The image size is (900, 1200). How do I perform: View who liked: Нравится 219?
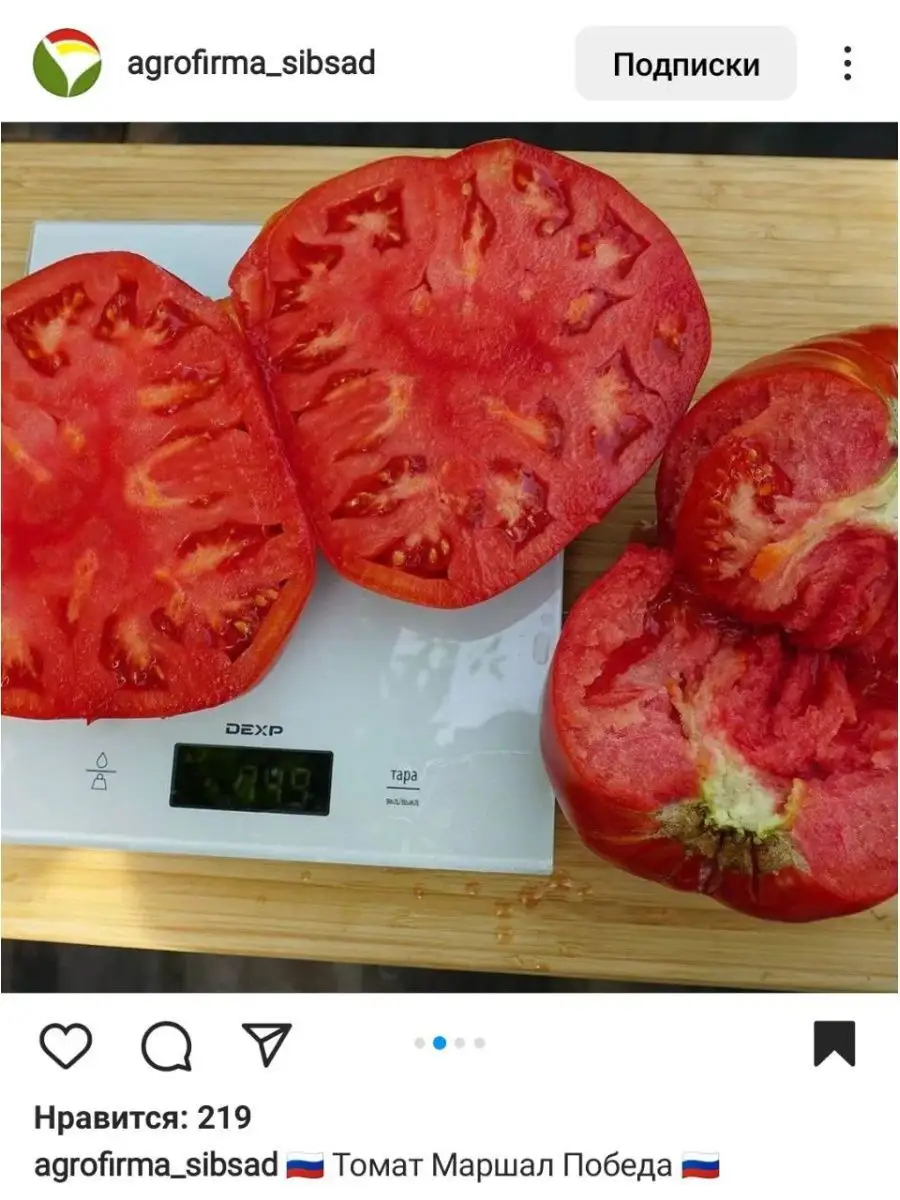pos(142,1117)
